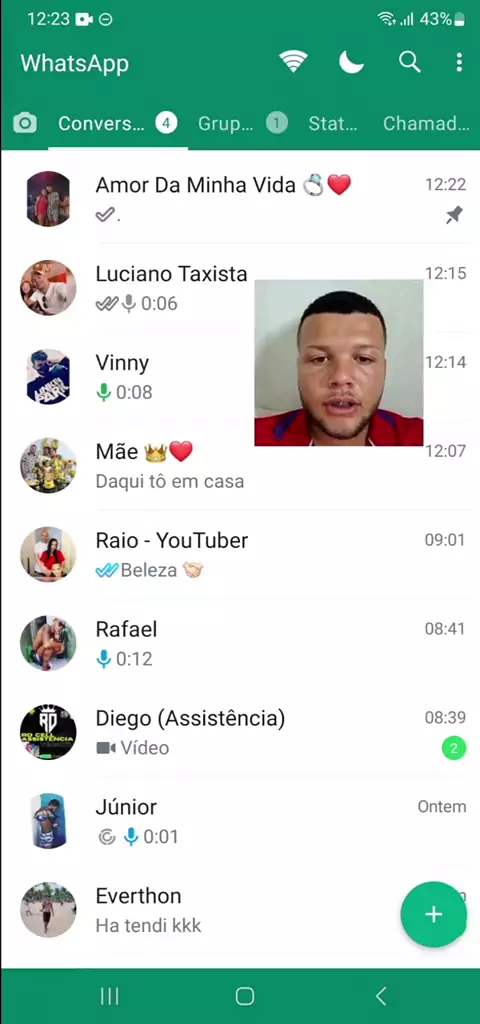Open the search icon in the app bar
The image size is (480, 1024).
click(x=409, y=63)
